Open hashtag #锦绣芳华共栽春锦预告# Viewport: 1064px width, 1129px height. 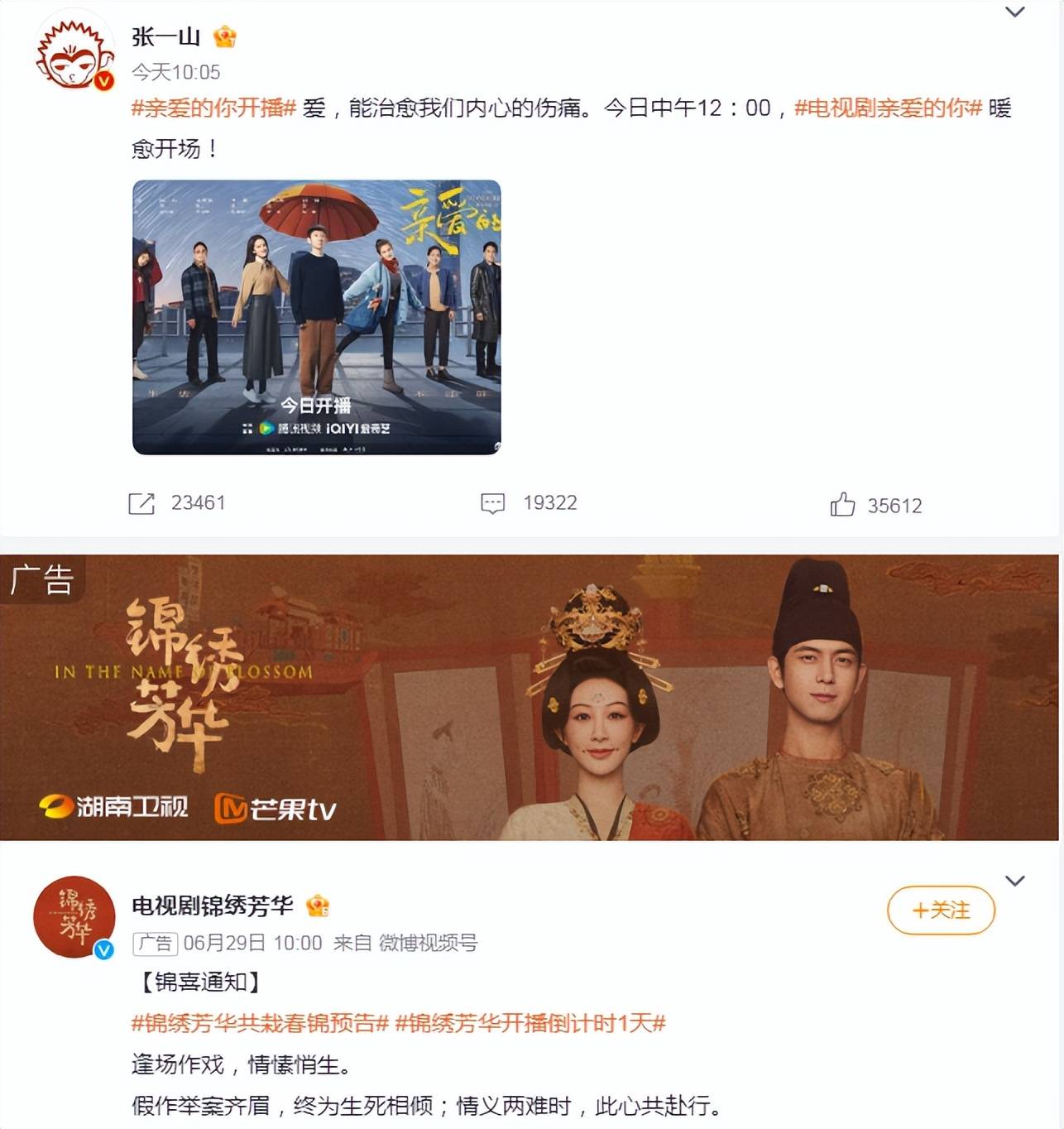260,1023
